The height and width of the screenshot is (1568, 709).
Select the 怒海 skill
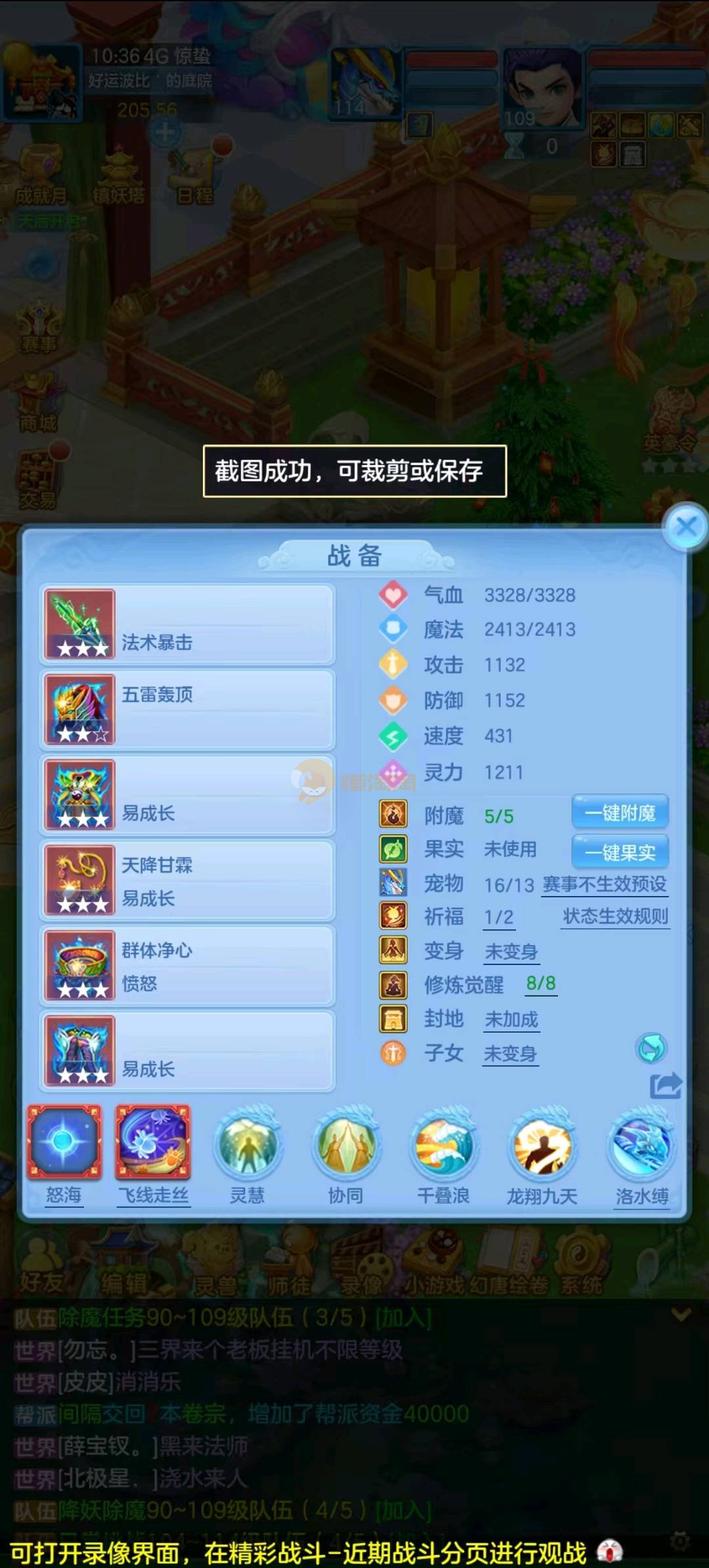coord(64,1144)
